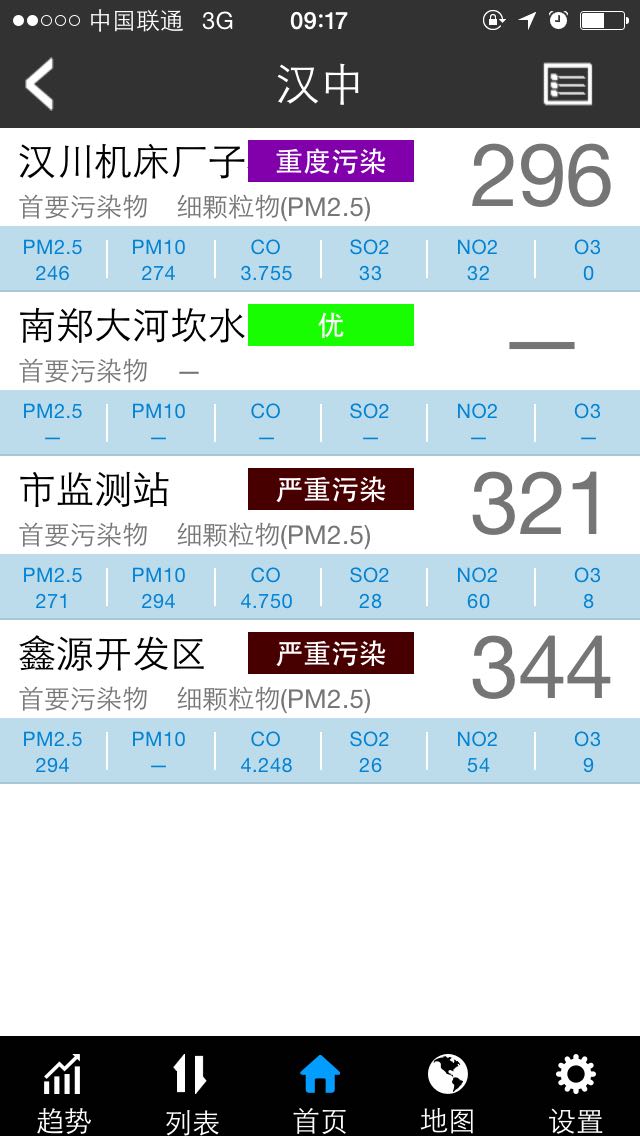Open the 汉川机床厂子 station row
640x1136 pixels.
(x=320, y=210)
